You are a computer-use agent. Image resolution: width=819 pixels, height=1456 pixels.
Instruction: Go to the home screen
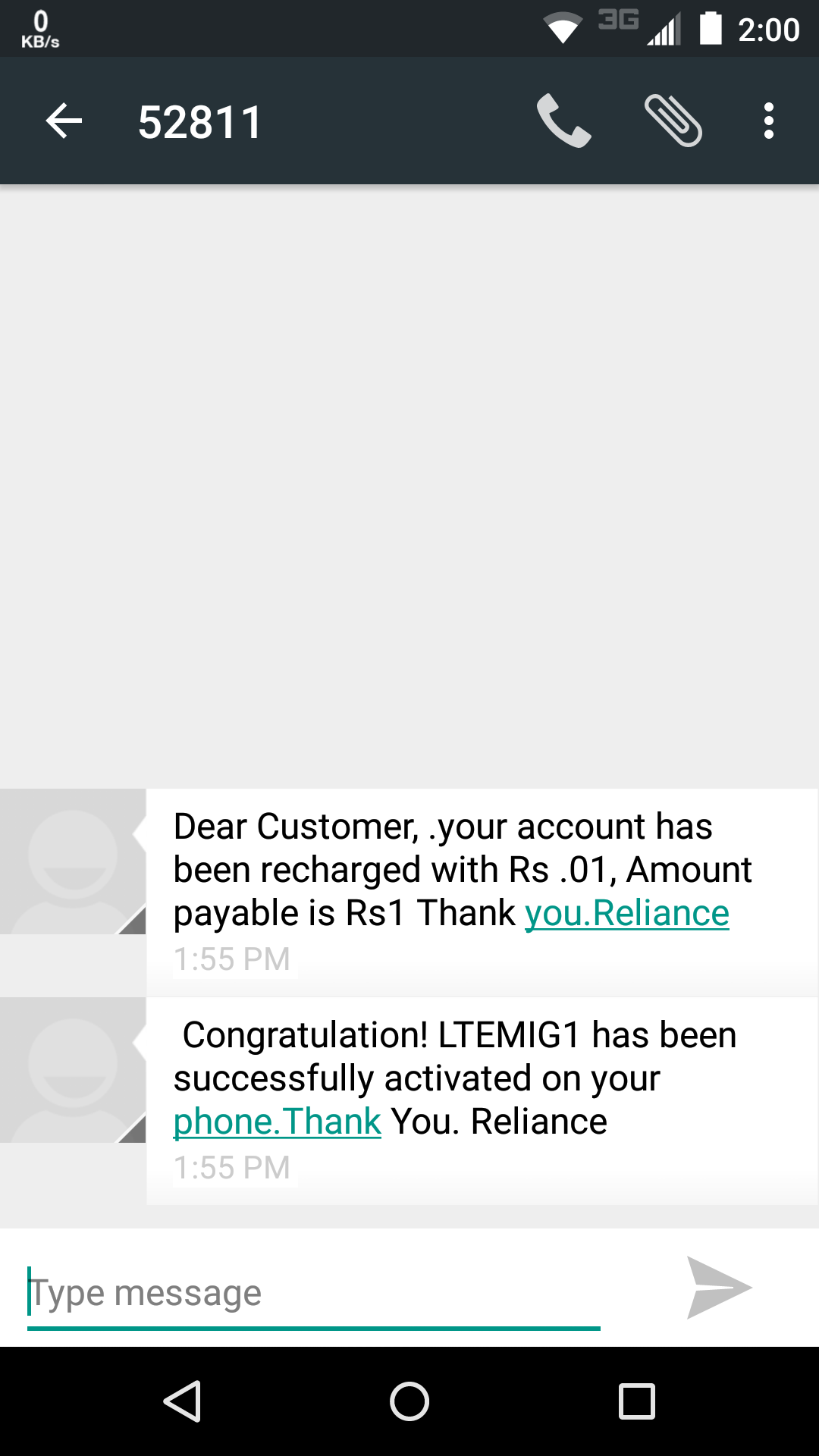(409, 1401)
